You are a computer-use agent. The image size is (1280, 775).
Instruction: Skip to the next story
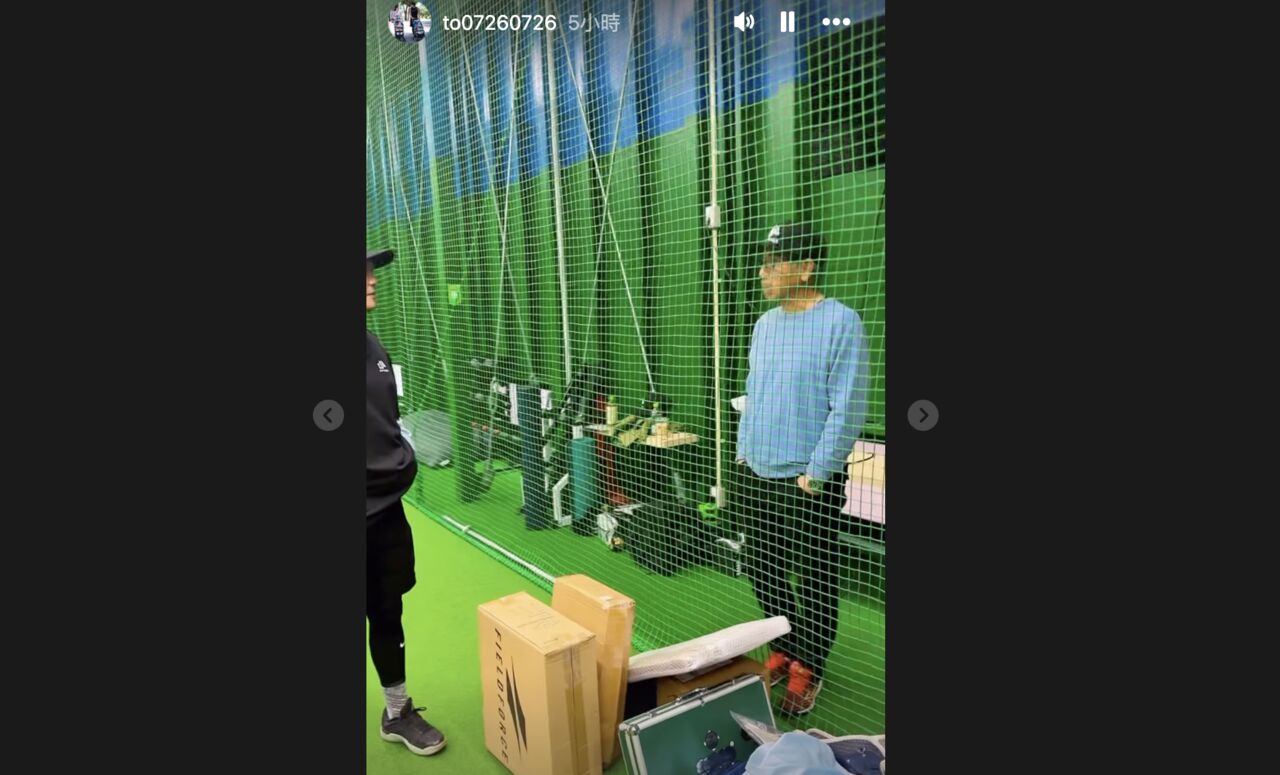coord(922,415)
